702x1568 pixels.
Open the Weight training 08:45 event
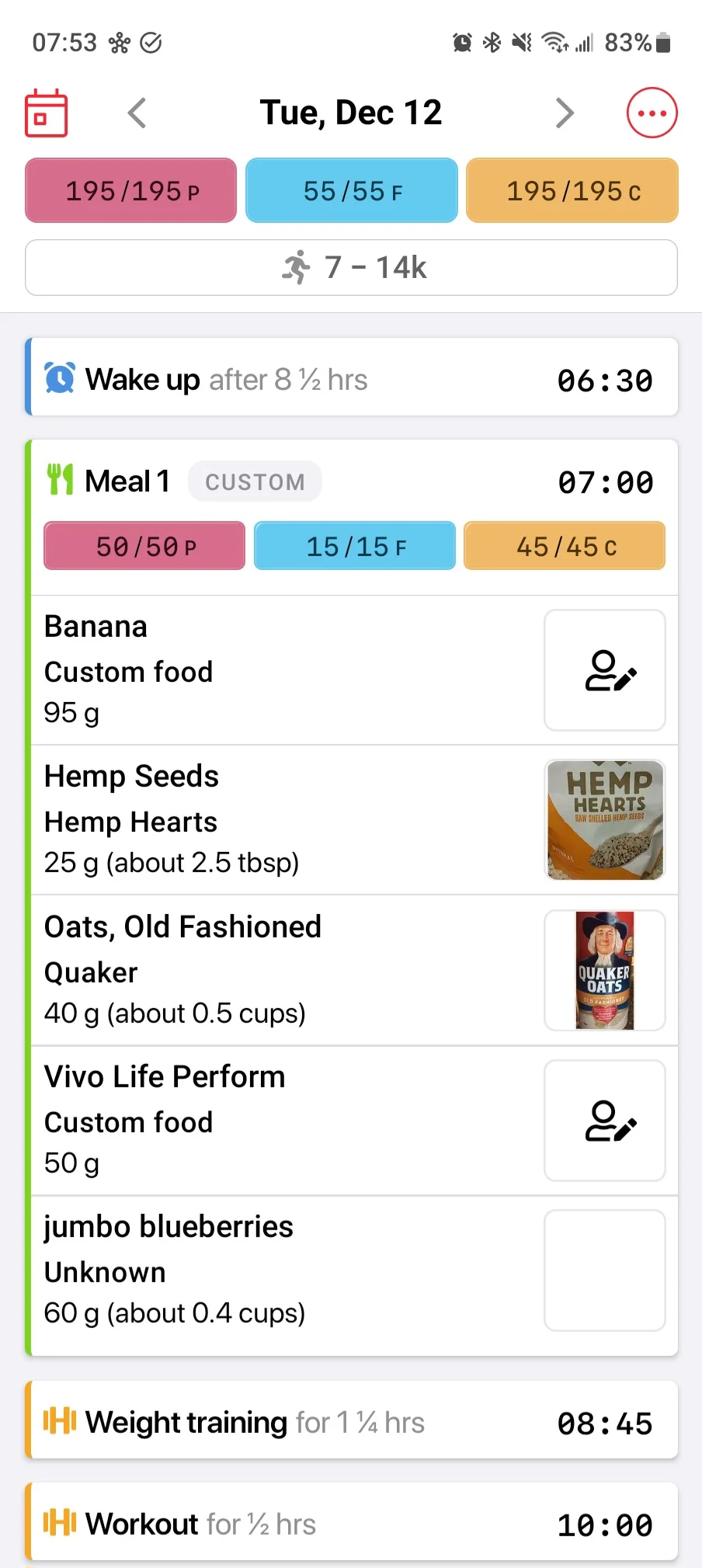point(351,1420)
